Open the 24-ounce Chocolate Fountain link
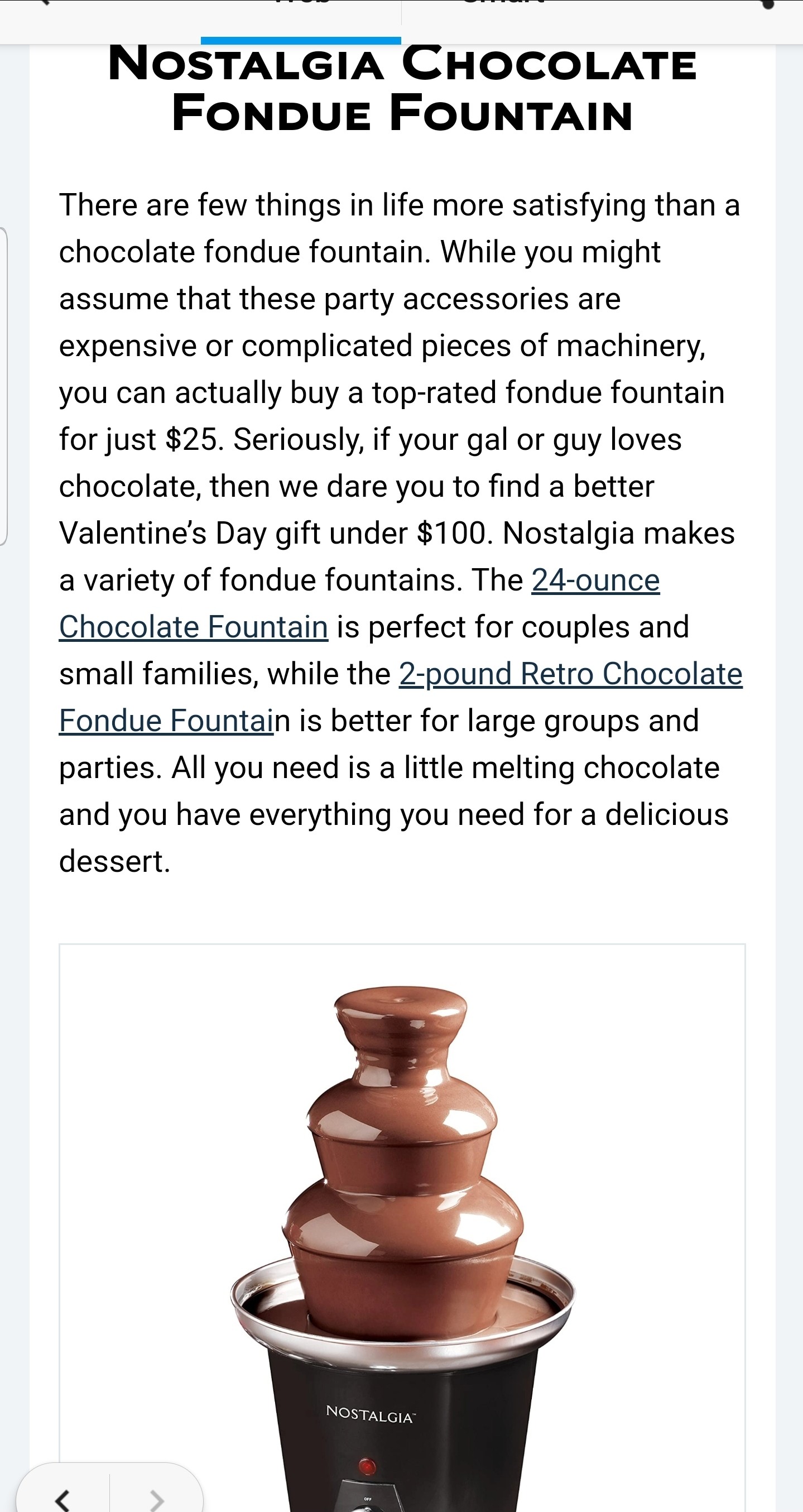 595,581
